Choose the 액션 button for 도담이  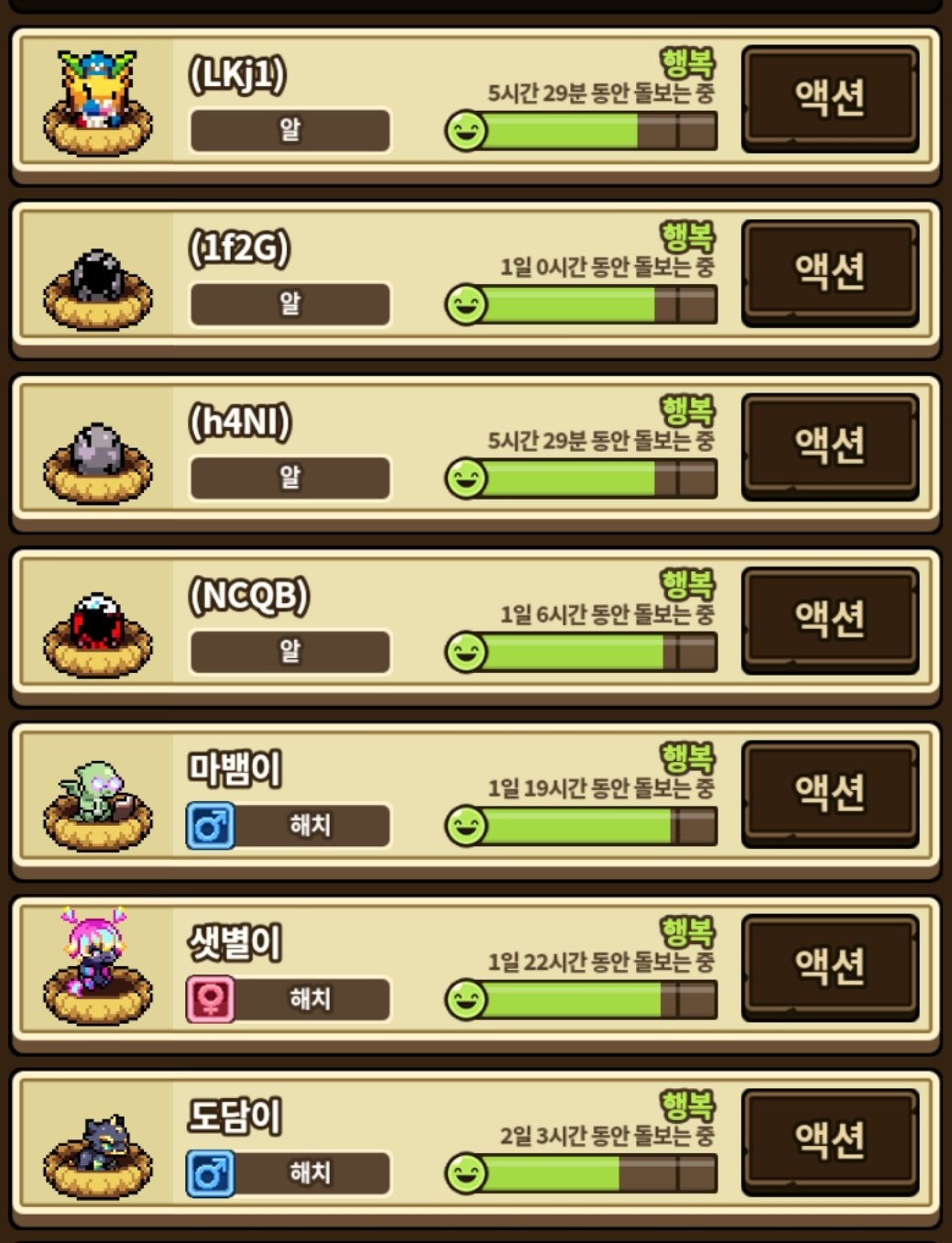(829, 1139)
